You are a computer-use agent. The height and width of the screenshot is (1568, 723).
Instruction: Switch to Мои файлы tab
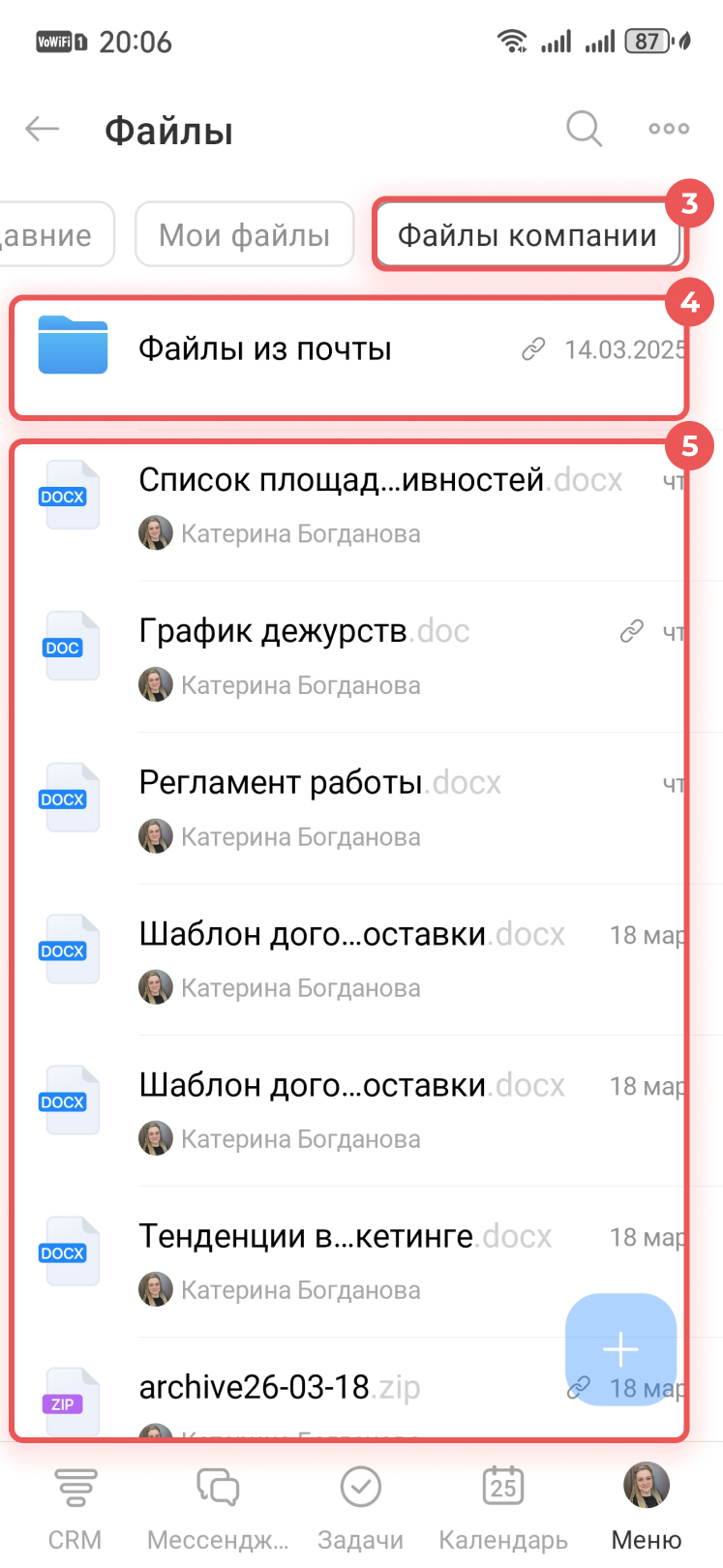point(244,234)
